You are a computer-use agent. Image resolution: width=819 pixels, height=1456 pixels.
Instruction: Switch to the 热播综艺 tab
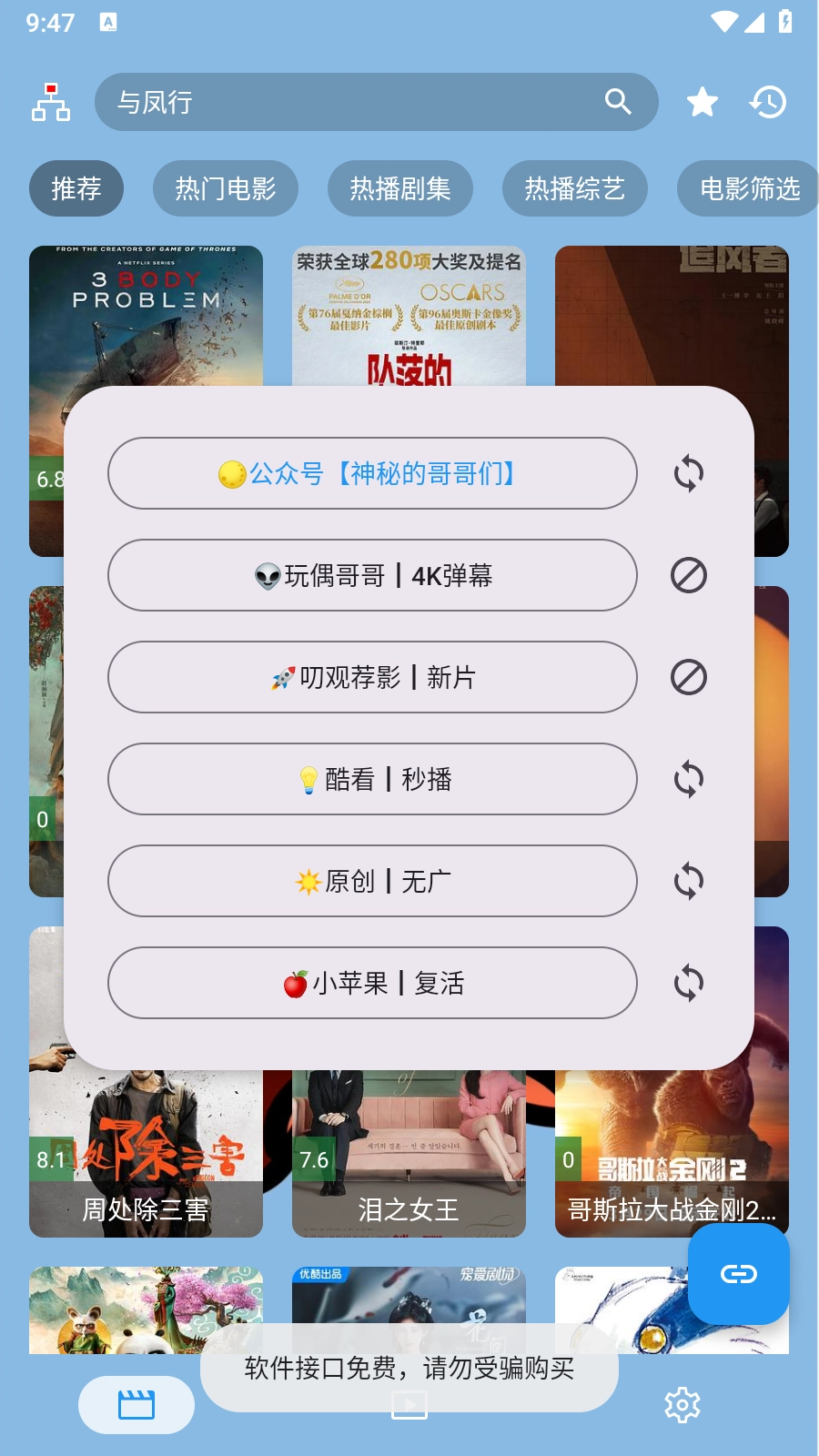(x=574, y=188)
